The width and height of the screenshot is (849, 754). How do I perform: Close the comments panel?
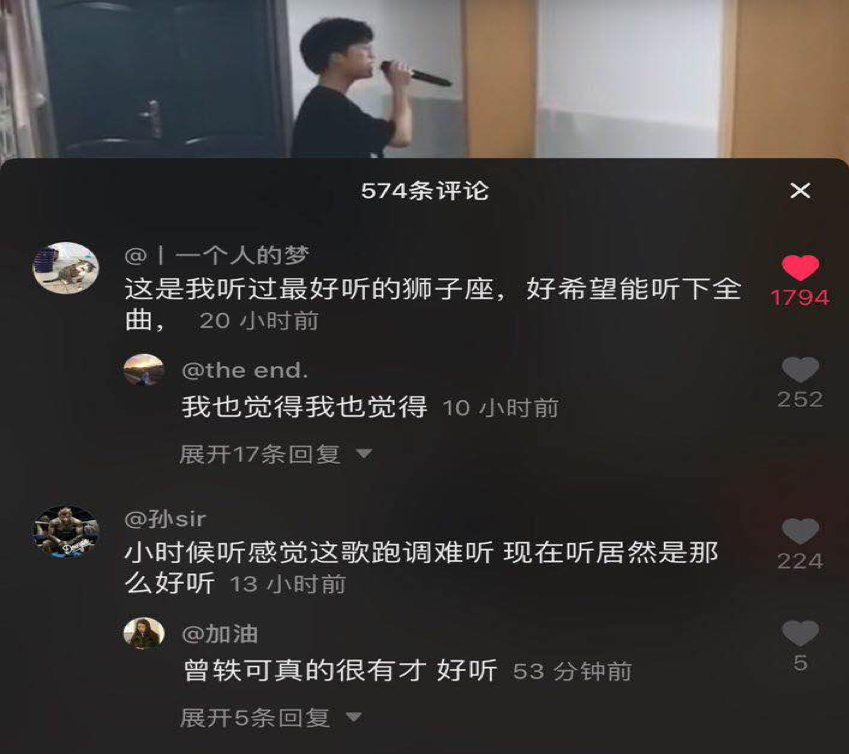point(800,190)
